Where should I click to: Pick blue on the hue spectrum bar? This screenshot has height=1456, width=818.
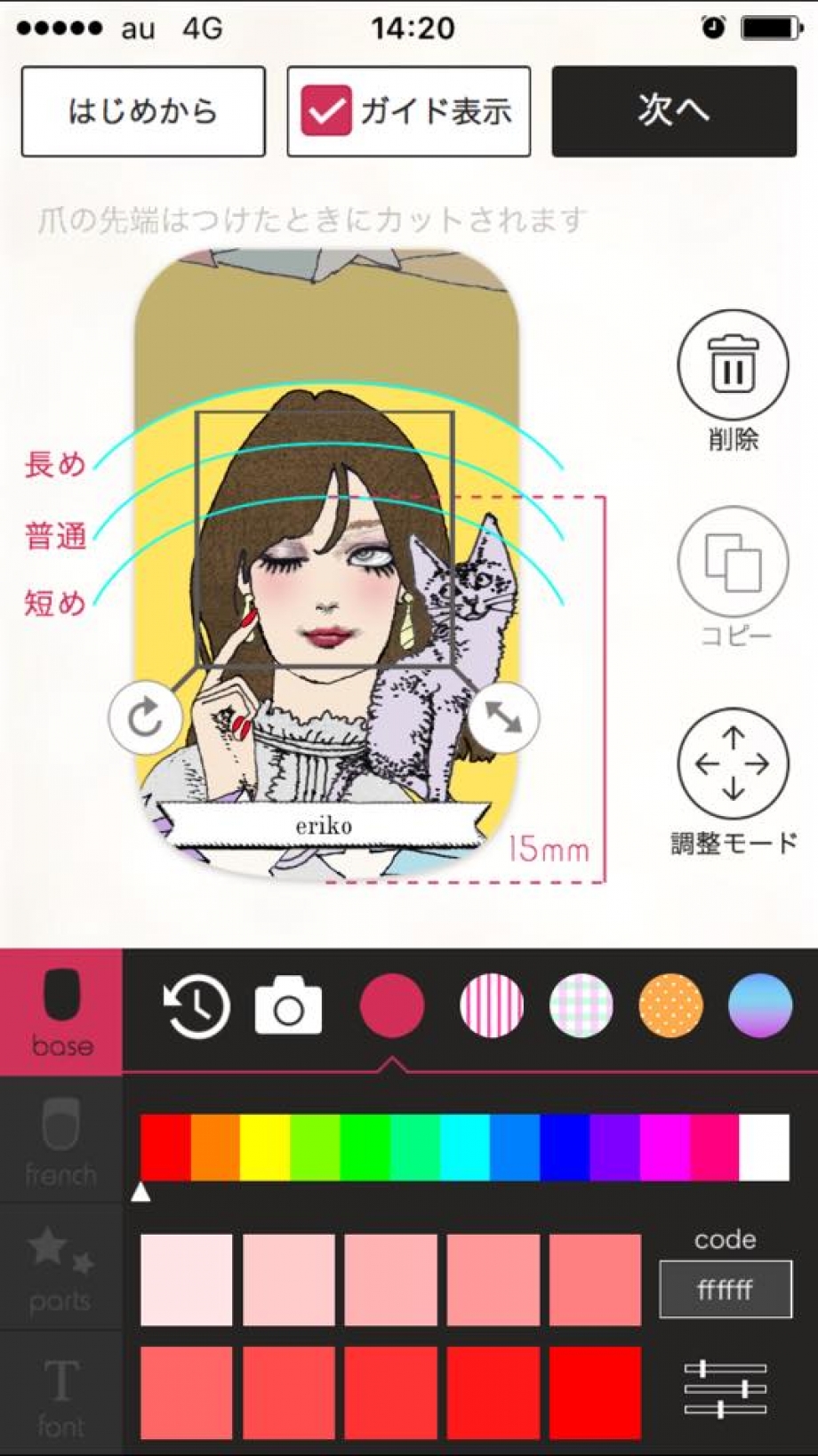(x=564, y=1147)
